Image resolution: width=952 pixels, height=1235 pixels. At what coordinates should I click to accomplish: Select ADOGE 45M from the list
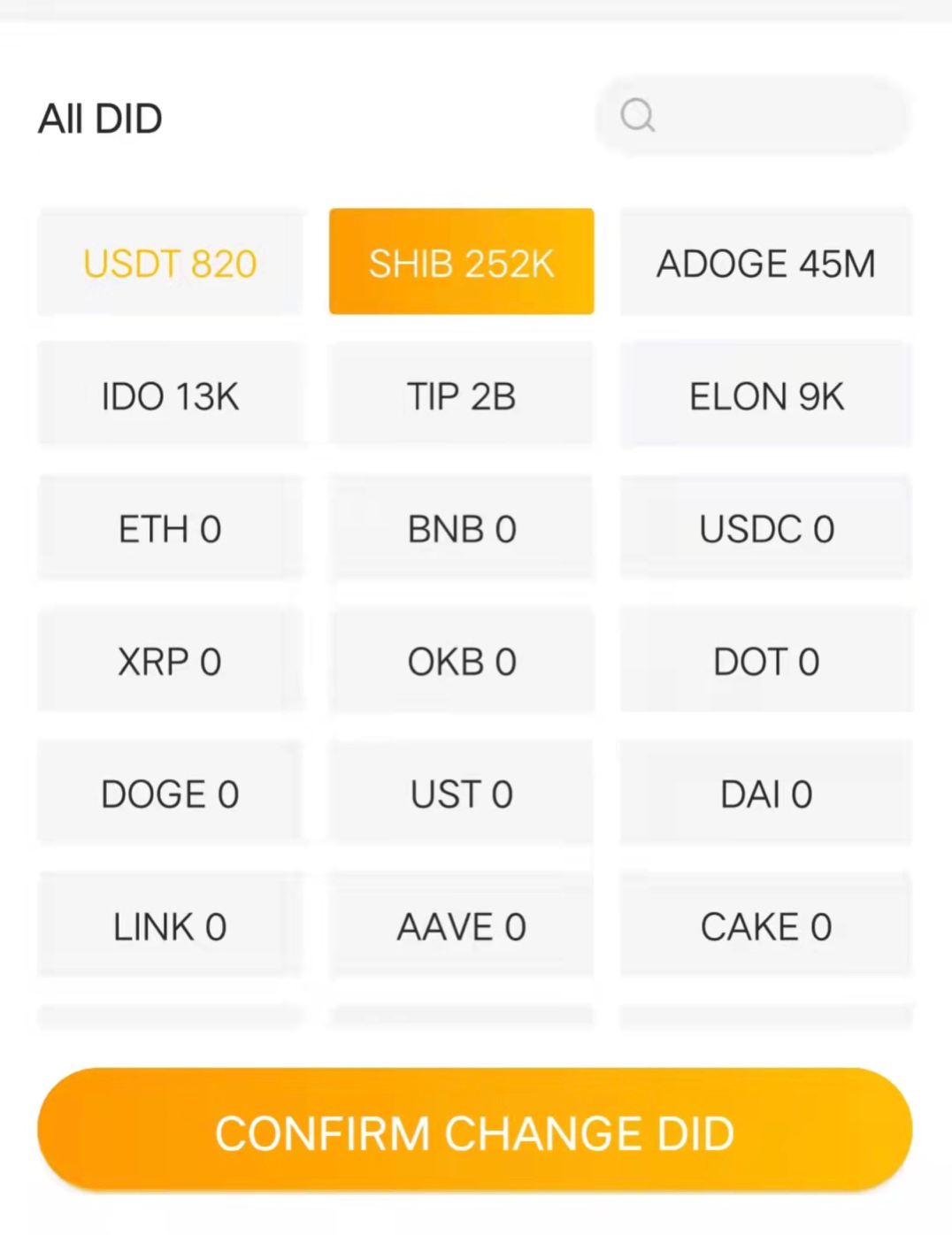pyautogui.click(x=766, y=263)
